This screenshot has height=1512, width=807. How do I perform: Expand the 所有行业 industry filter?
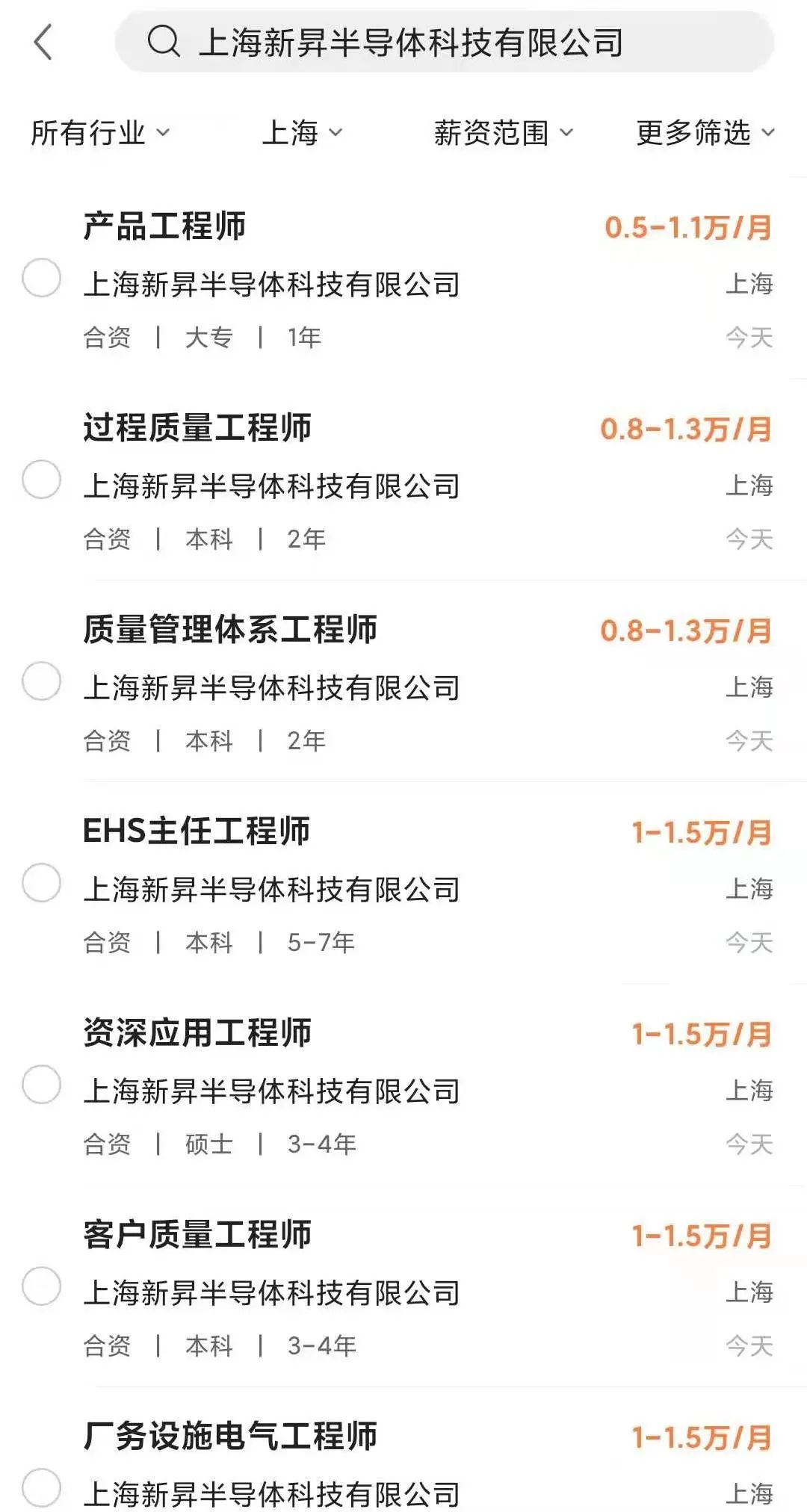click(100, 133)
